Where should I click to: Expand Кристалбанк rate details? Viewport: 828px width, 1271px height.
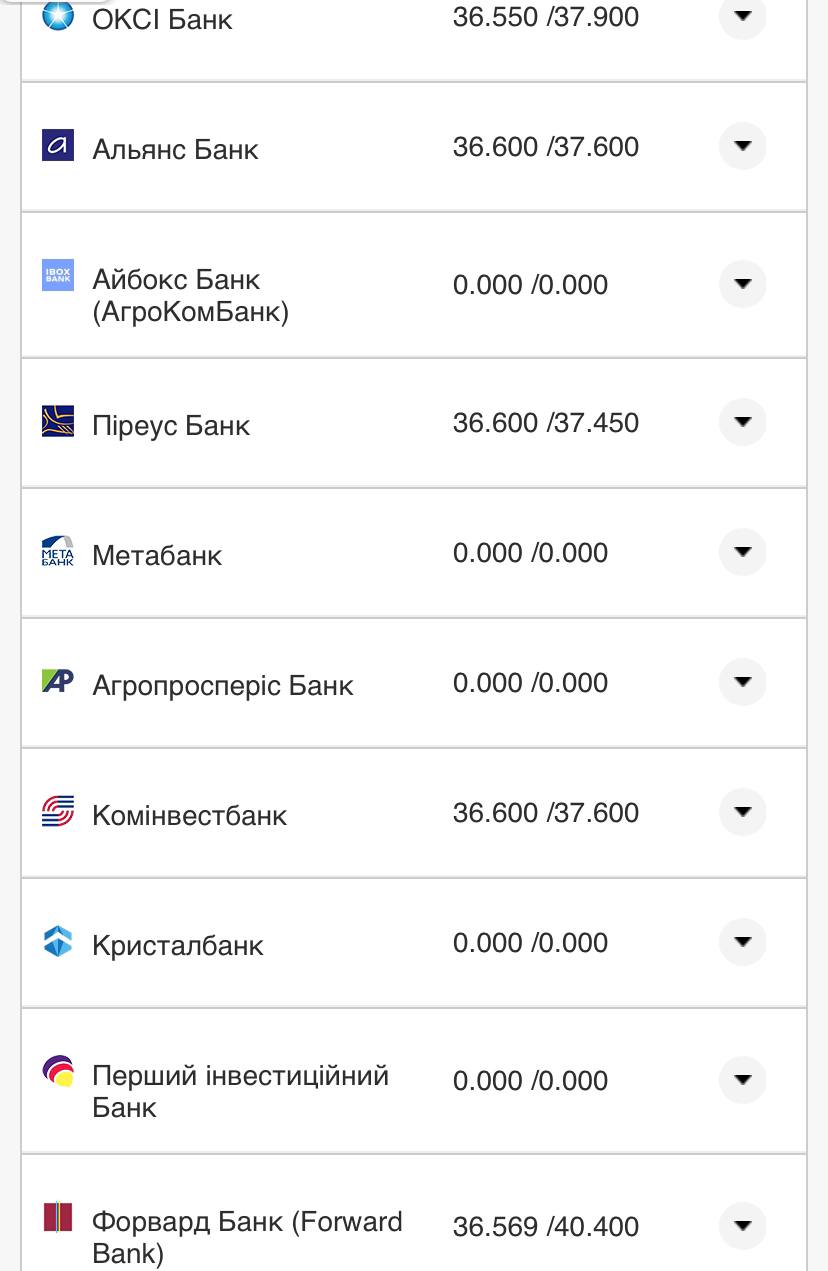pyautogui.click(x=742, y=942)
